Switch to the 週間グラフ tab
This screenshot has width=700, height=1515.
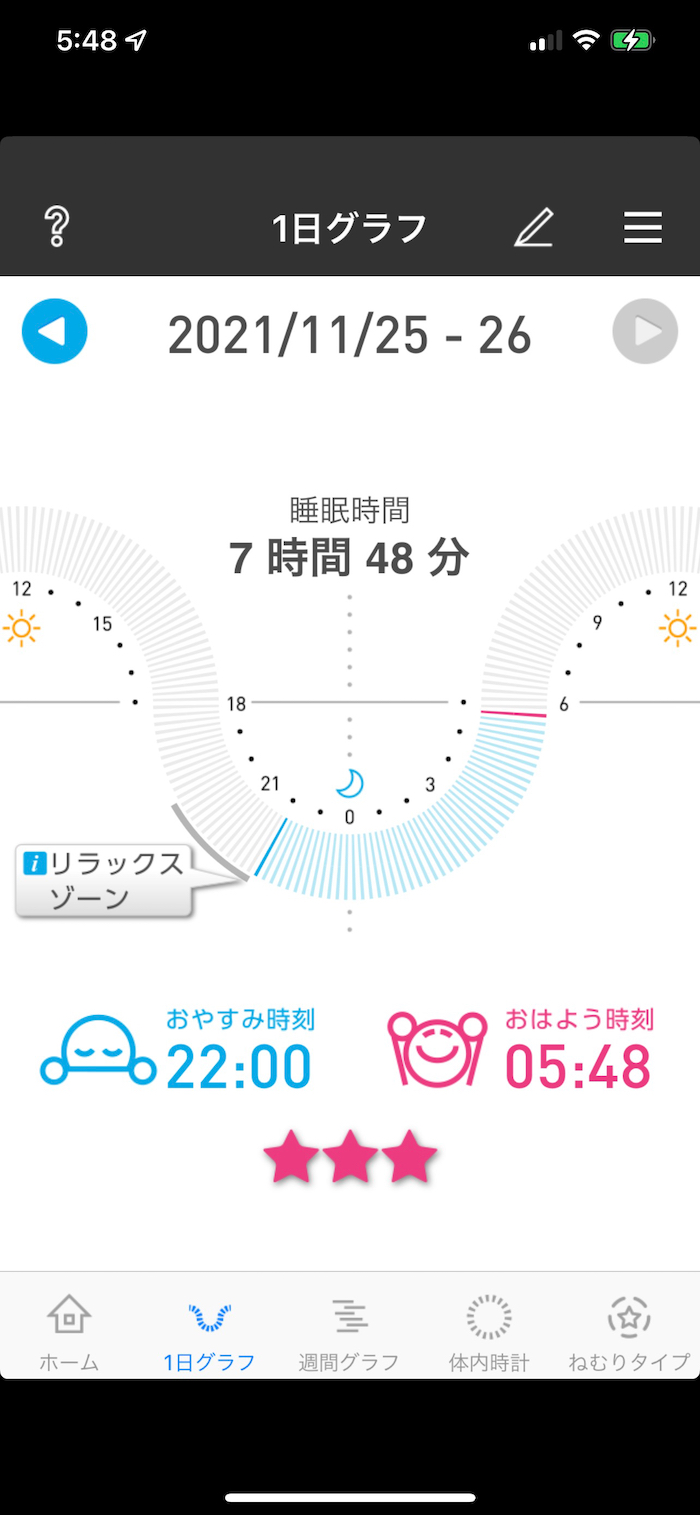click(x=349, y=1331)
